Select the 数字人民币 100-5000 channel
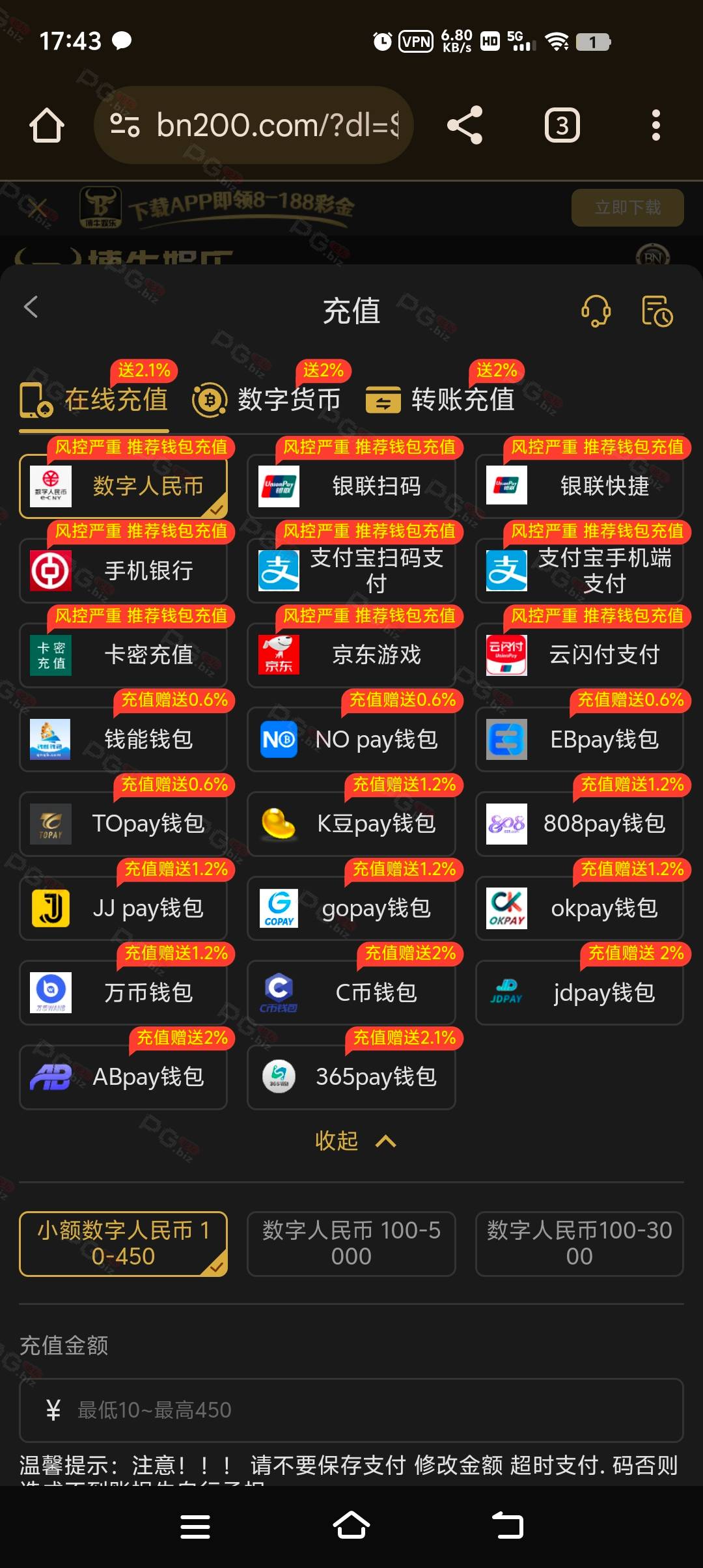Image resolution: width=703 pixels, height=1568 pixels. (x=351, y=1243)
